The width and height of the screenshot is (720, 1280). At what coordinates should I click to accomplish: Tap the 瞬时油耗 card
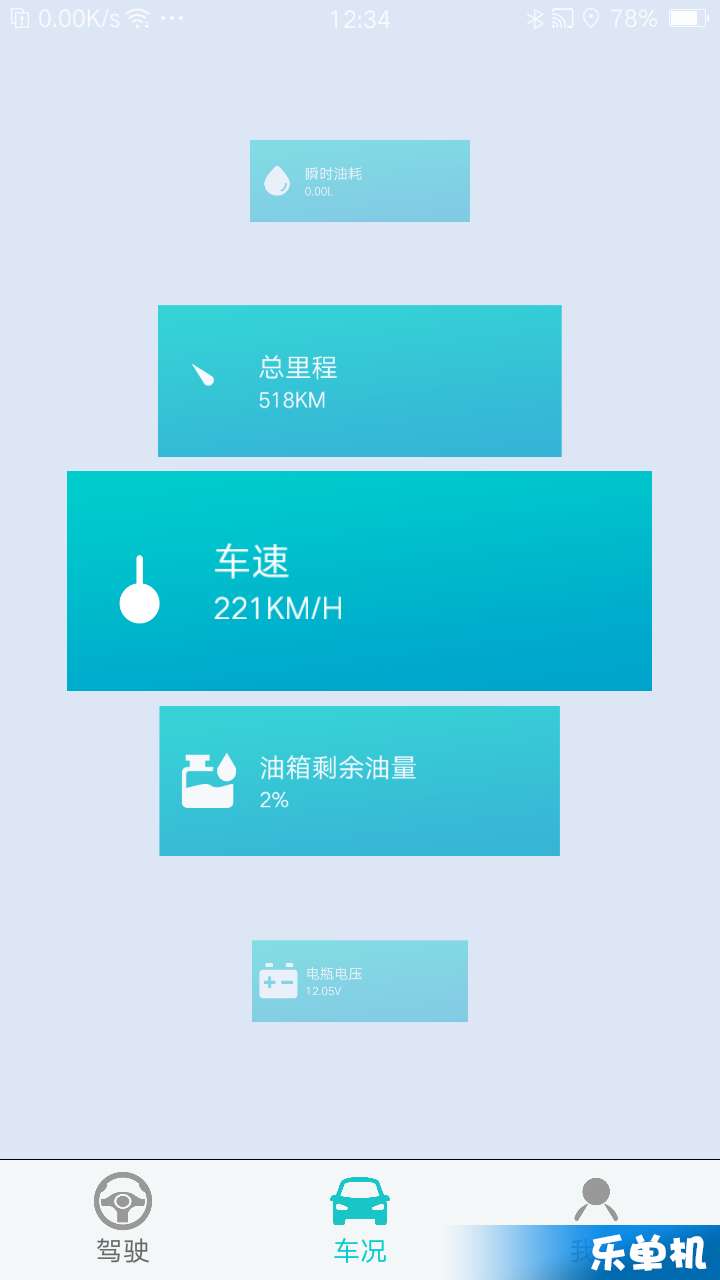[359, 181]
